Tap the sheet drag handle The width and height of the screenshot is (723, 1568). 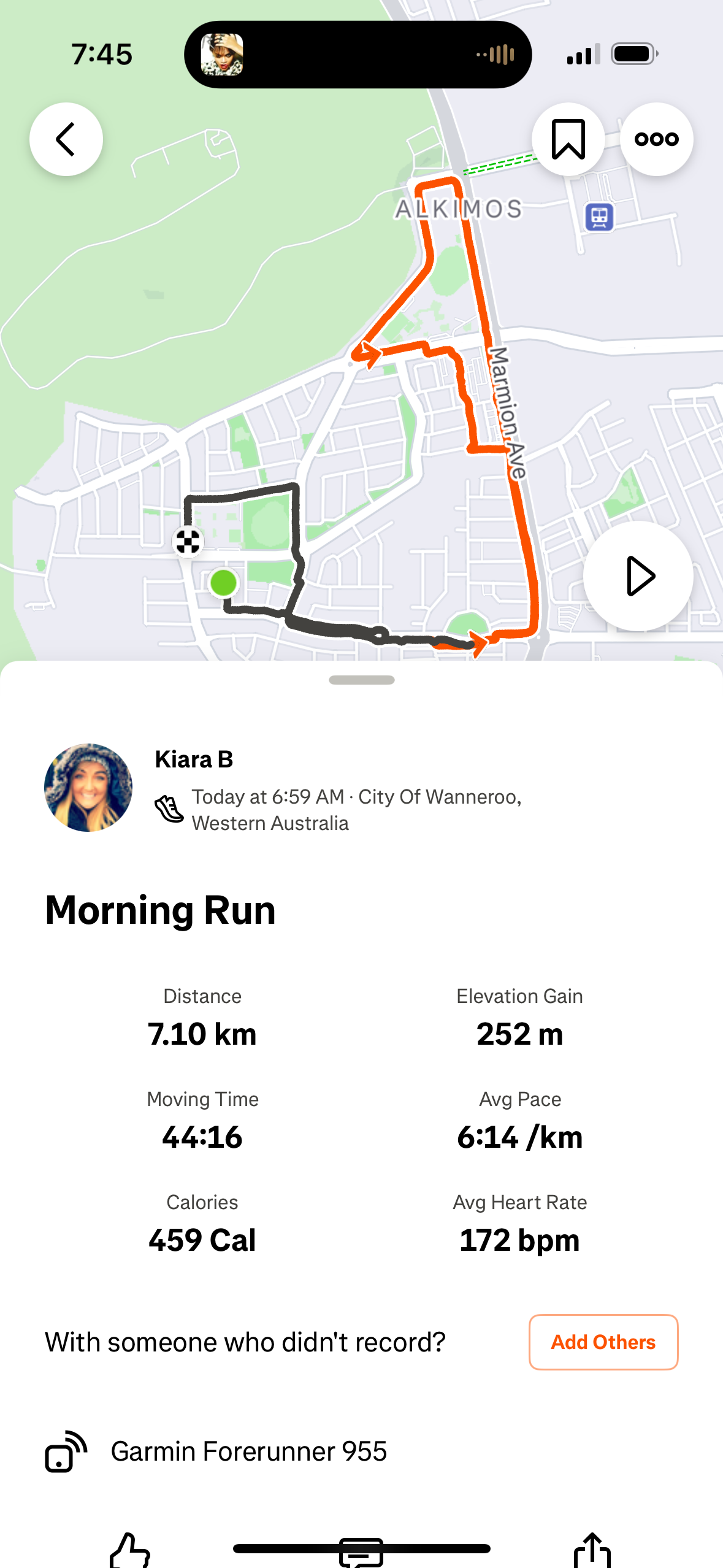pos(361,680)
